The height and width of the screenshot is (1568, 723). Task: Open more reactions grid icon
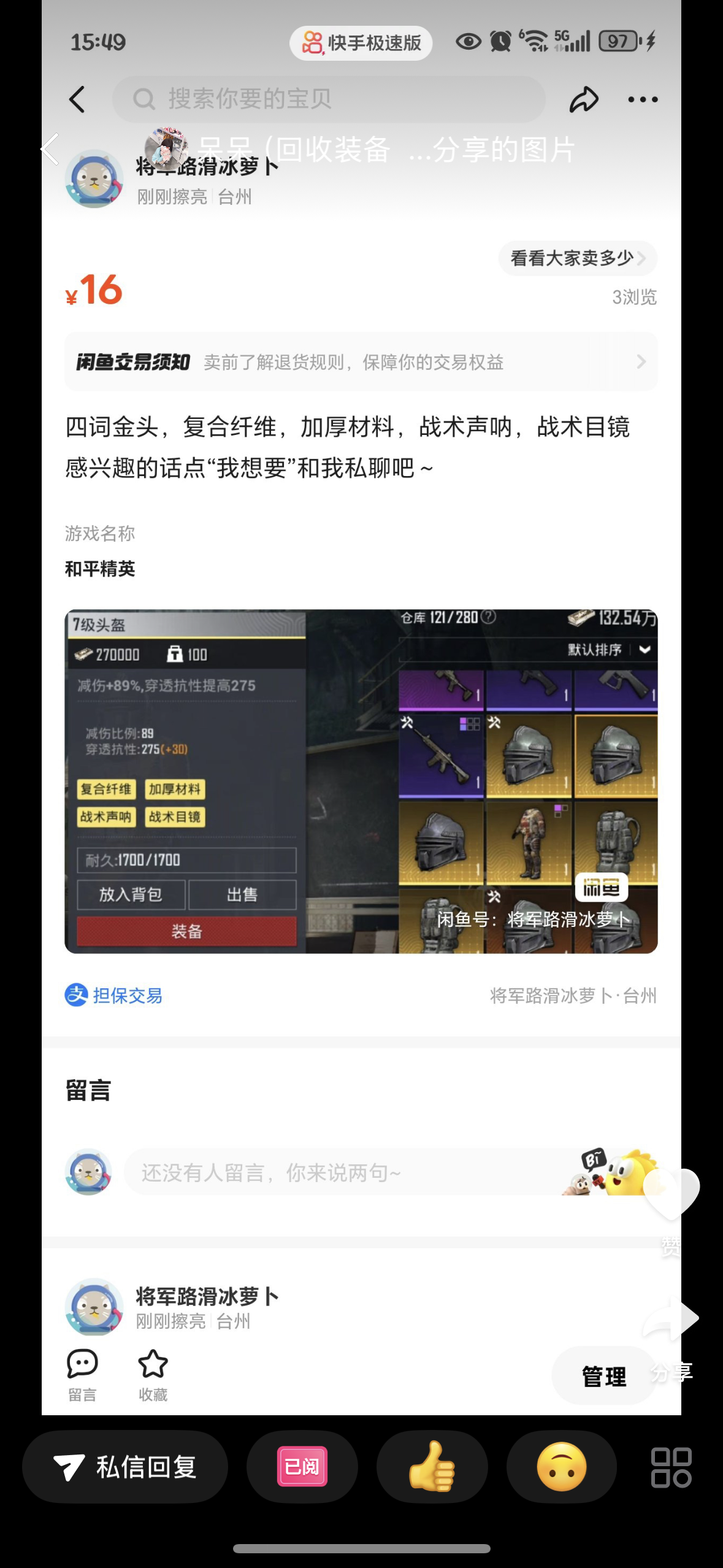[x=671, y=1467]
